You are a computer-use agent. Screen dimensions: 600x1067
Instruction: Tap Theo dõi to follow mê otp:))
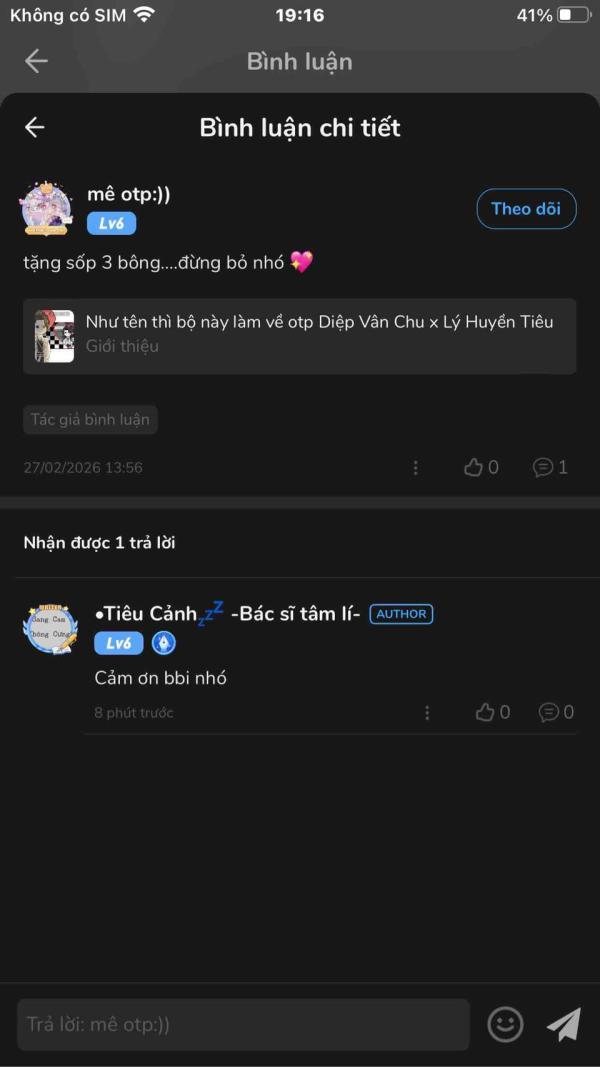(x=526, y=209)
